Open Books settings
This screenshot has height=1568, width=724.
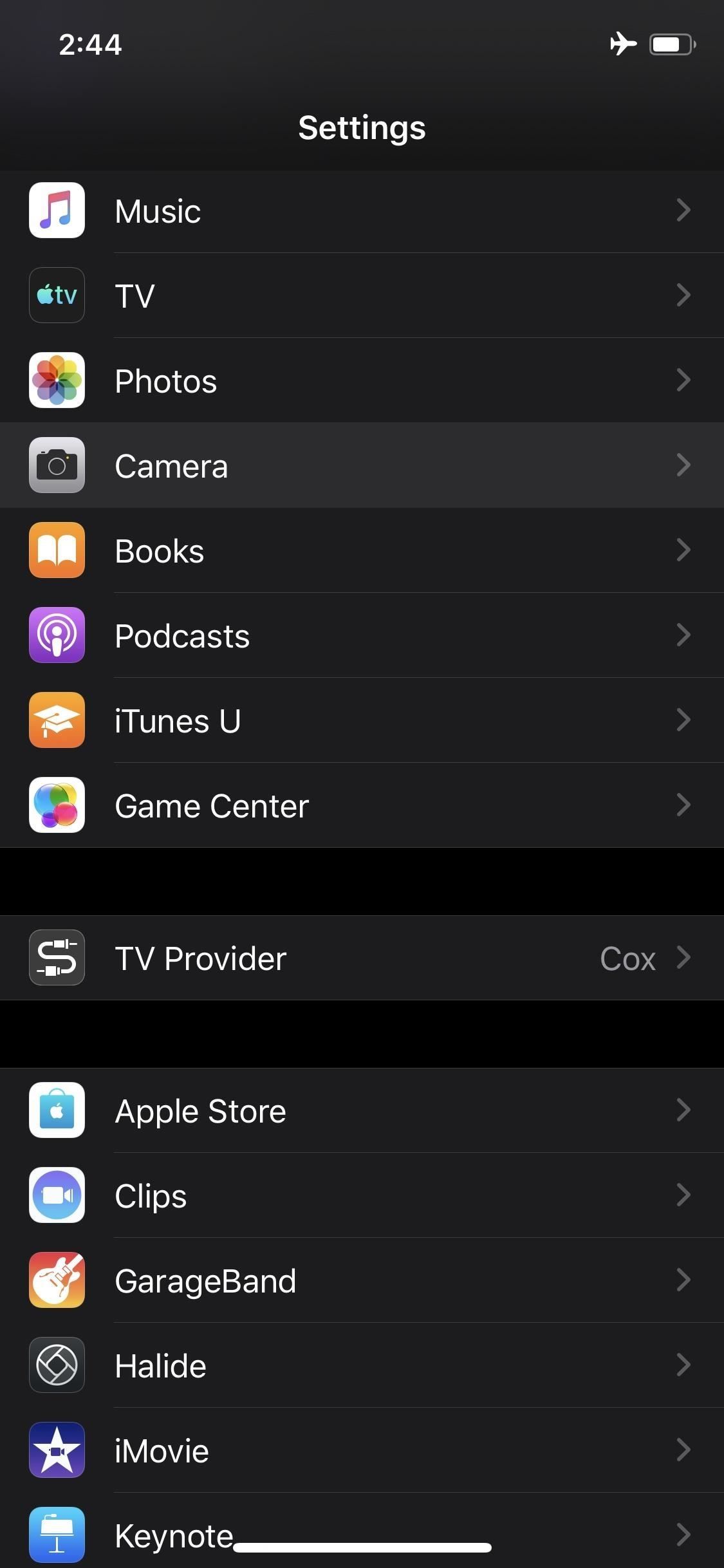pos(360,550)
